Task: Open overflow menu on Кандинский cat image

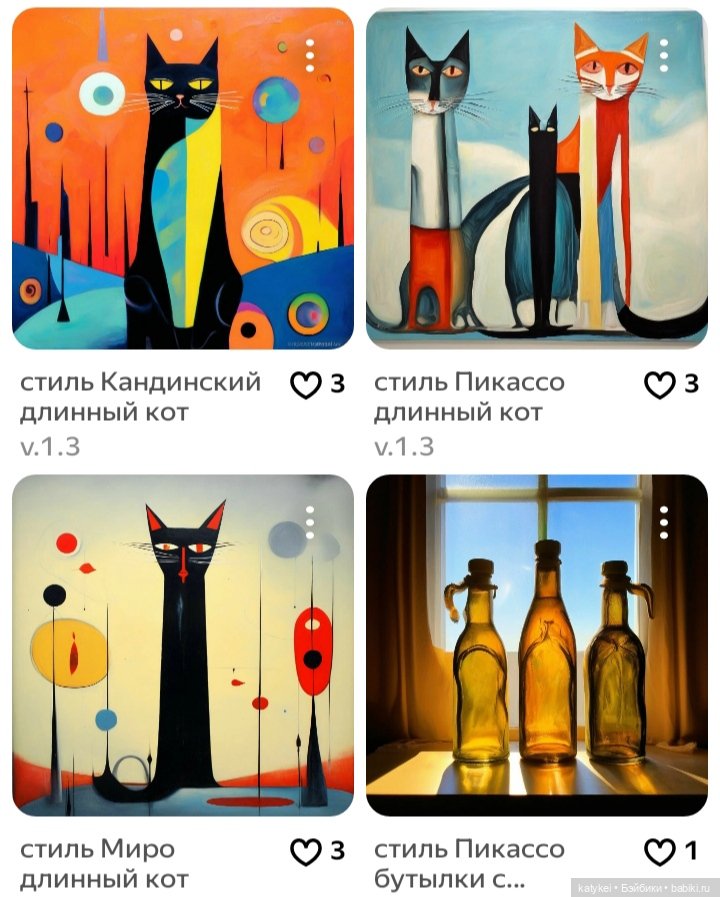Action: point(310,56)
